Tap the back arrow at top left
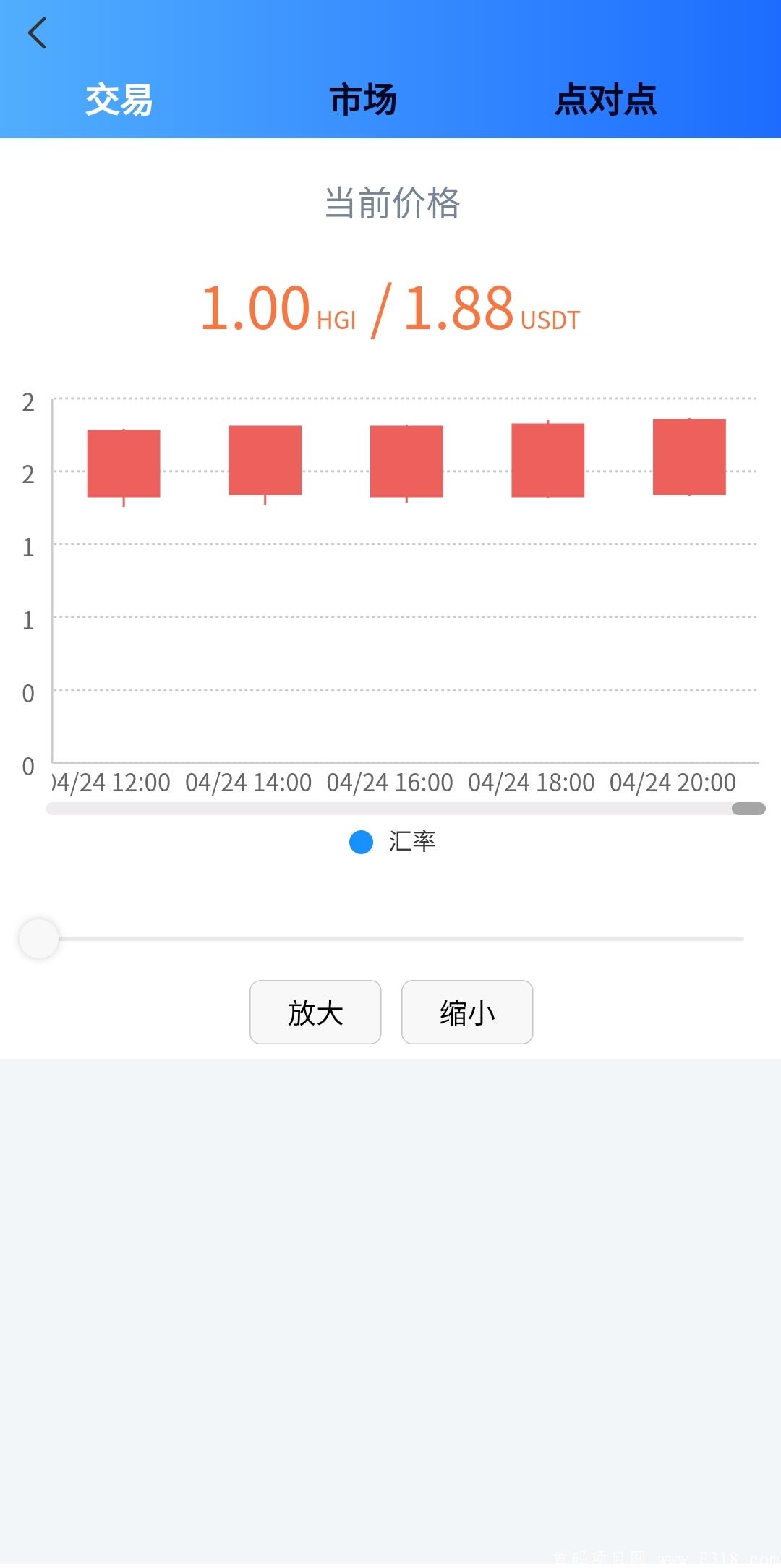 click(x=38, y=32)
